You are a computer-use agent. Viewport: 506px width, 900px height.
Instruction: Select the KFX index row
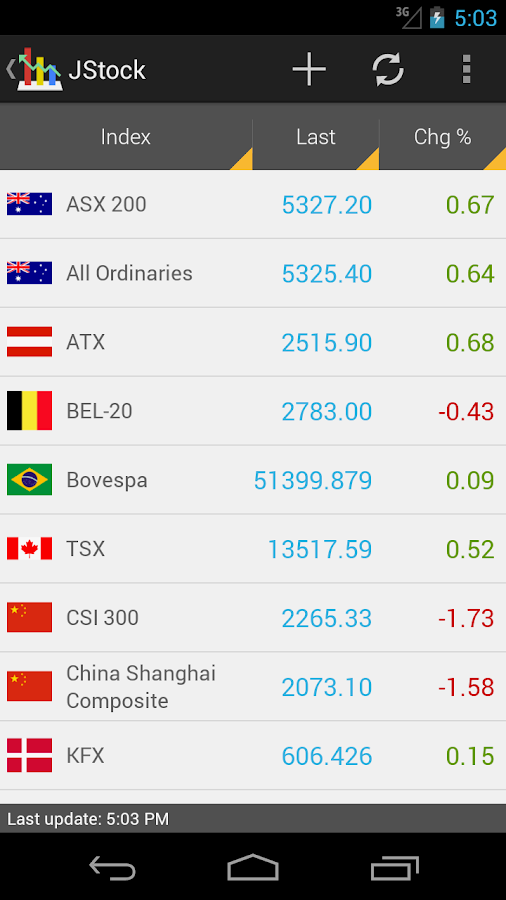pyautogui.click(x=253, y=755)
